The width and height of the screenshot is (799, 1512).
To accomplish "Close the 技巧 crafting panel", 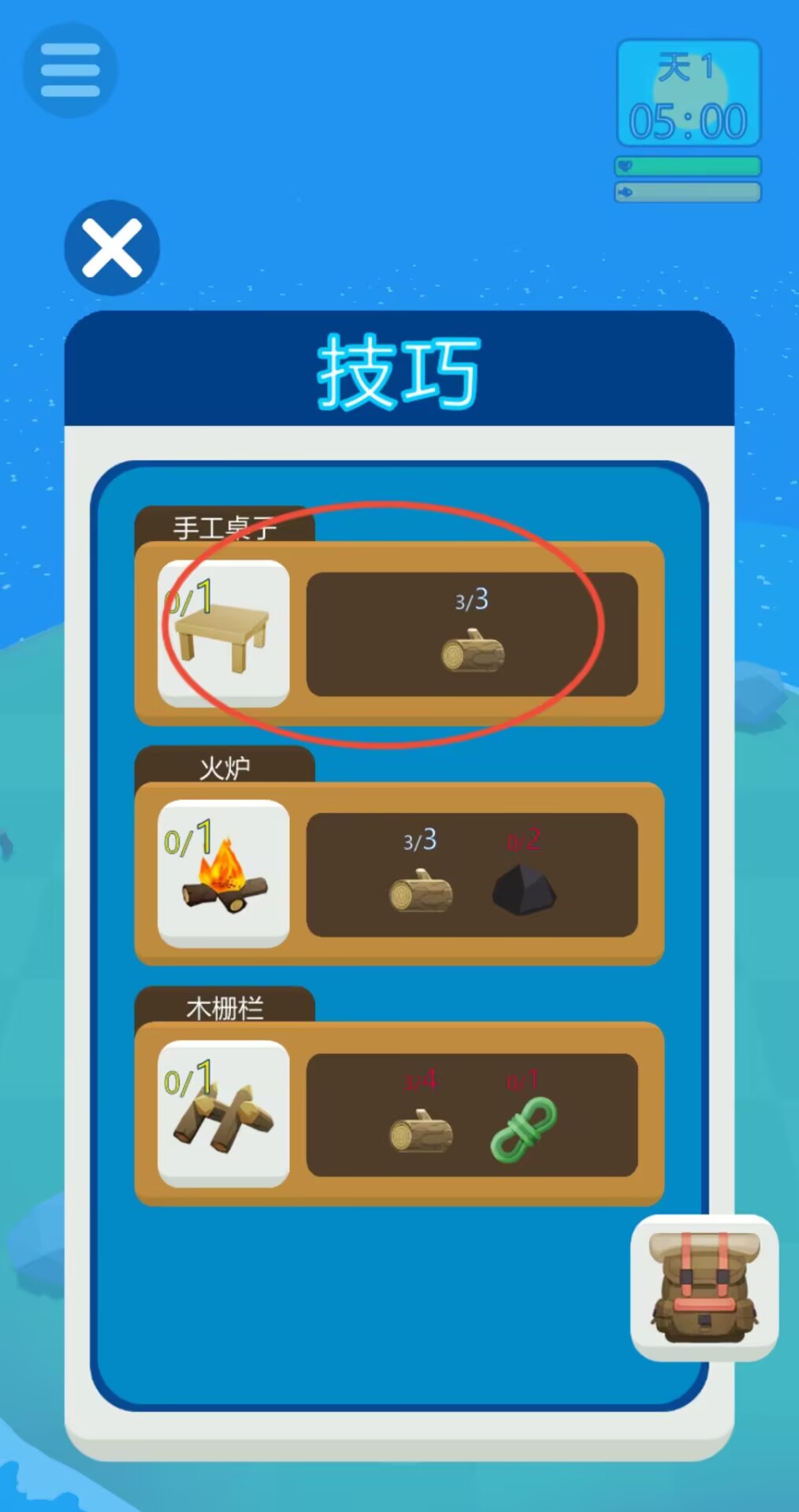I will (112, 248).
